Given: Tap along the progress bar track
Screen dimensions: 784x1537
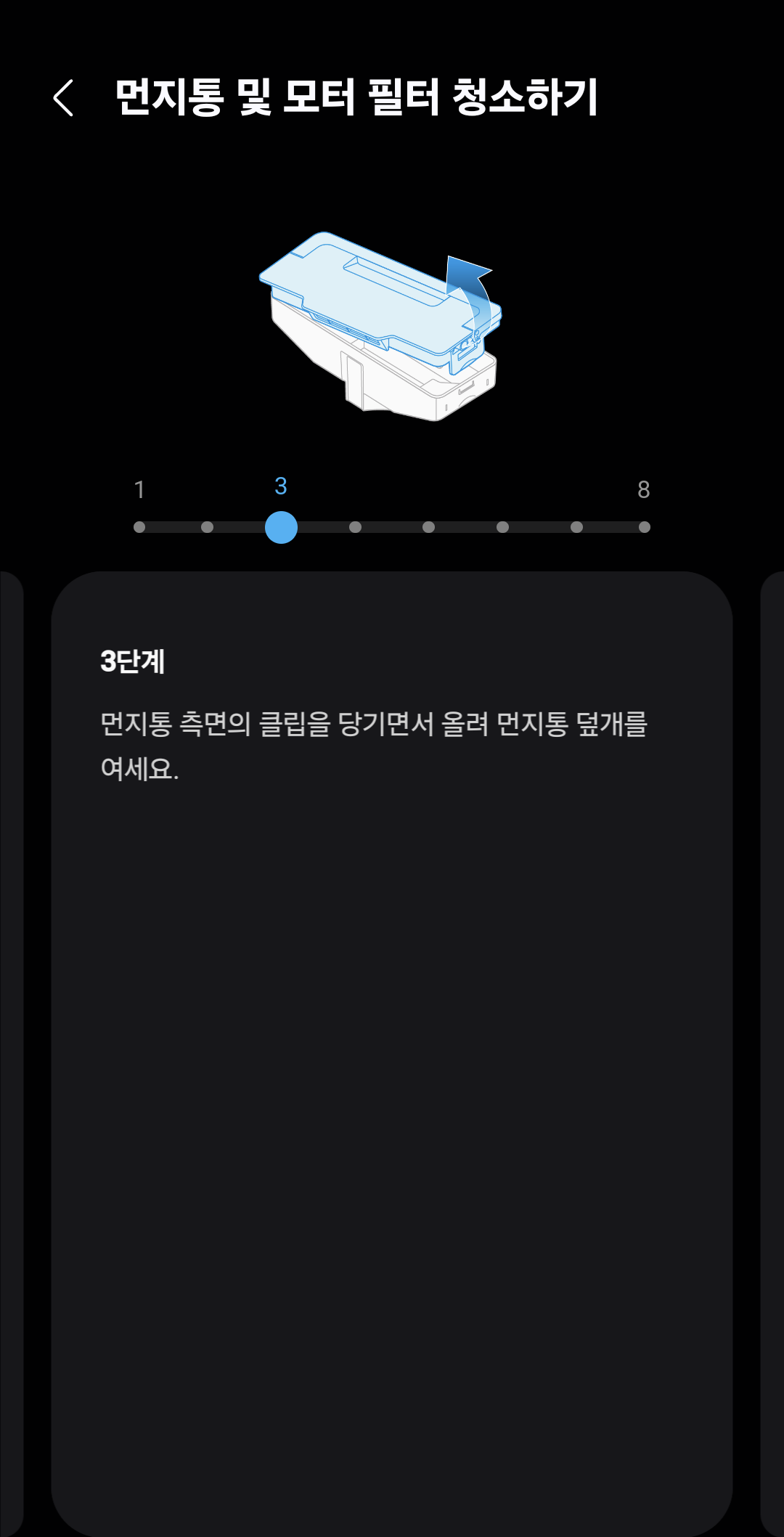Looking at the screenshot, I should point(392,528).
